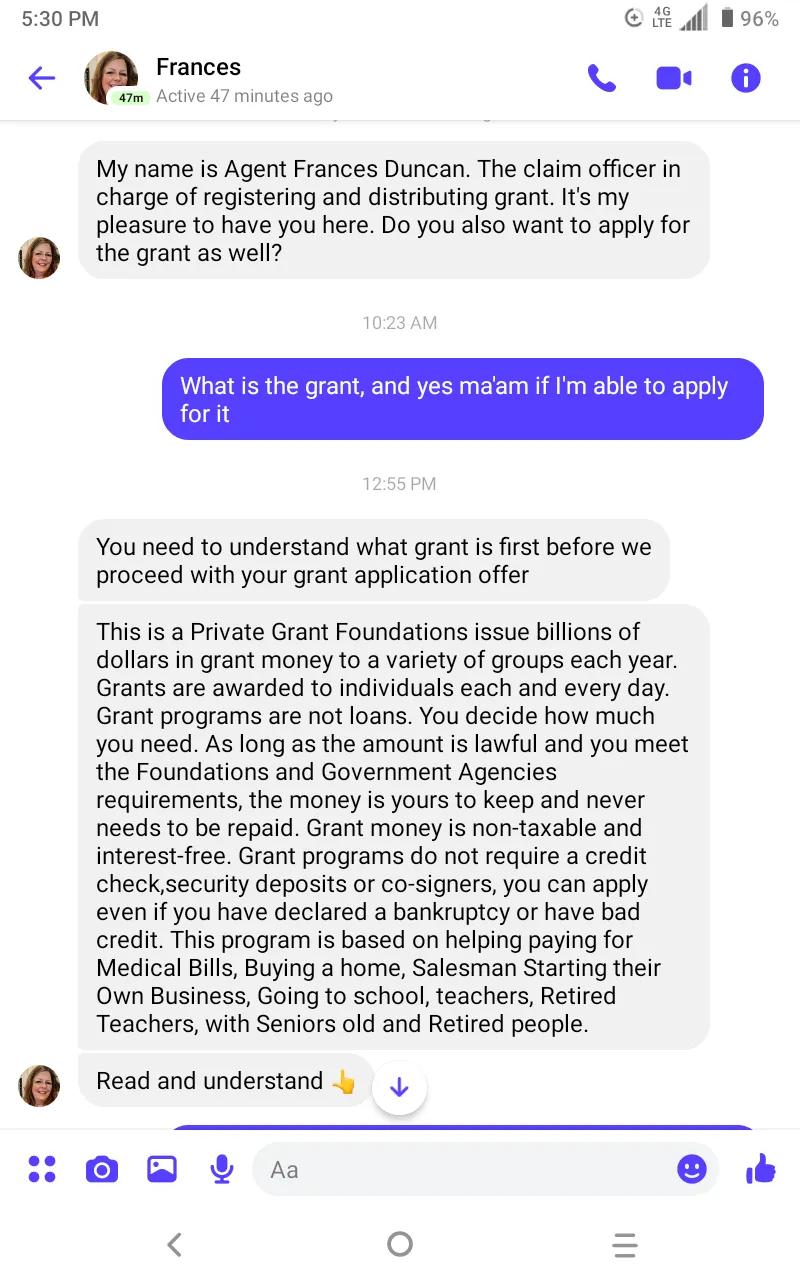The width and height of the screenshot is (800, 1280).
Task: Open the four-dot more actions menu
Action: click(x=42, y=1169)
